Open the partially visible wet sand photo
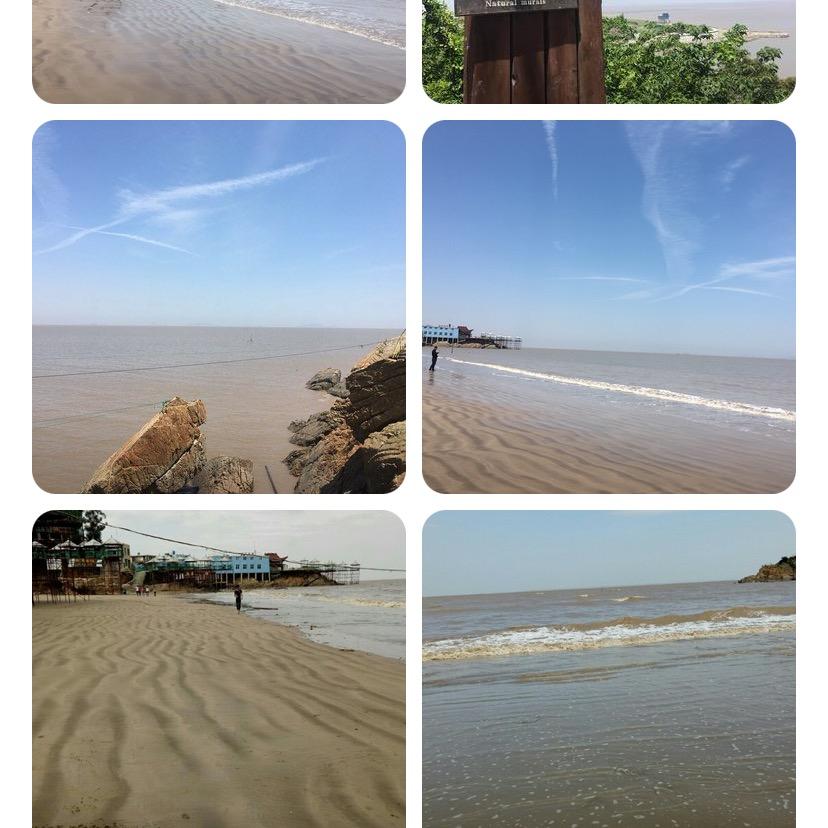Screen dimensions: 828x828 click(218, 52)
